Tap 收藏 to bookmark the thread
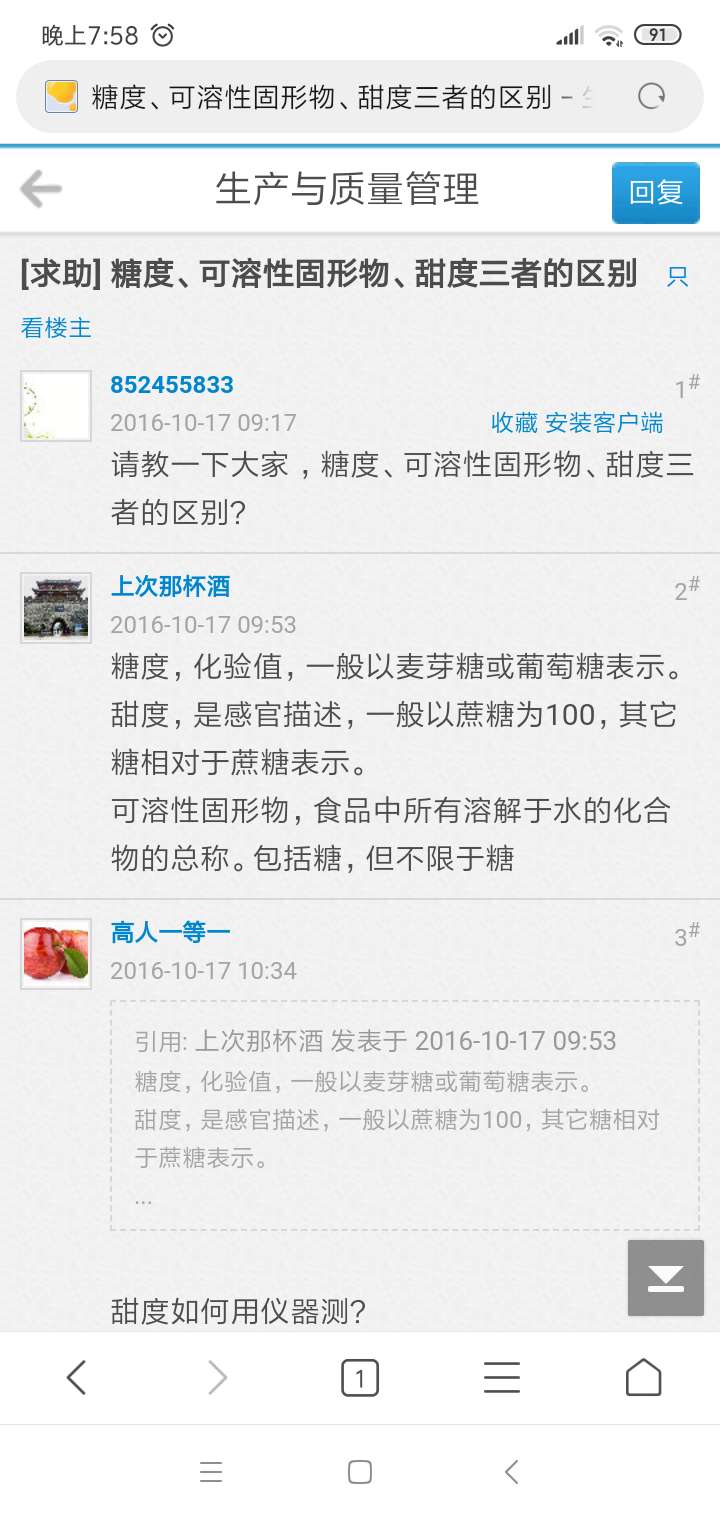Screen dimensions: 720x1520 [514, 423]
